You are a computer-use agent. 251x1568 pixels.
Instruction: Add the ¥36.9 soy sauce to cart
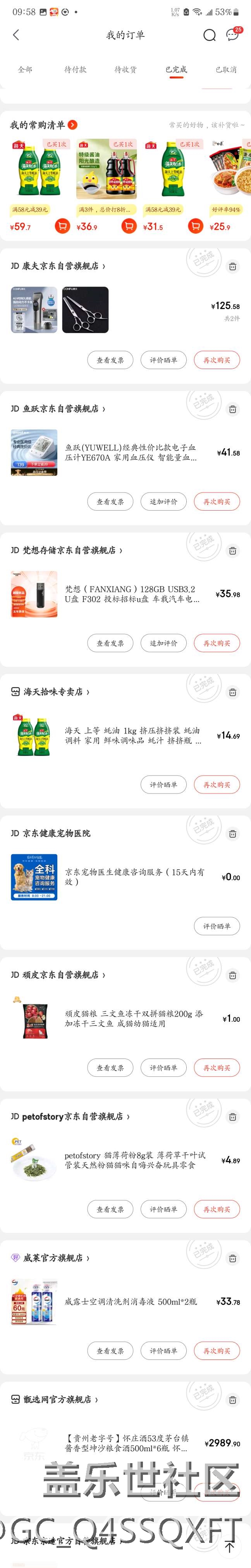pyautogui.click(x=129, y=226)
